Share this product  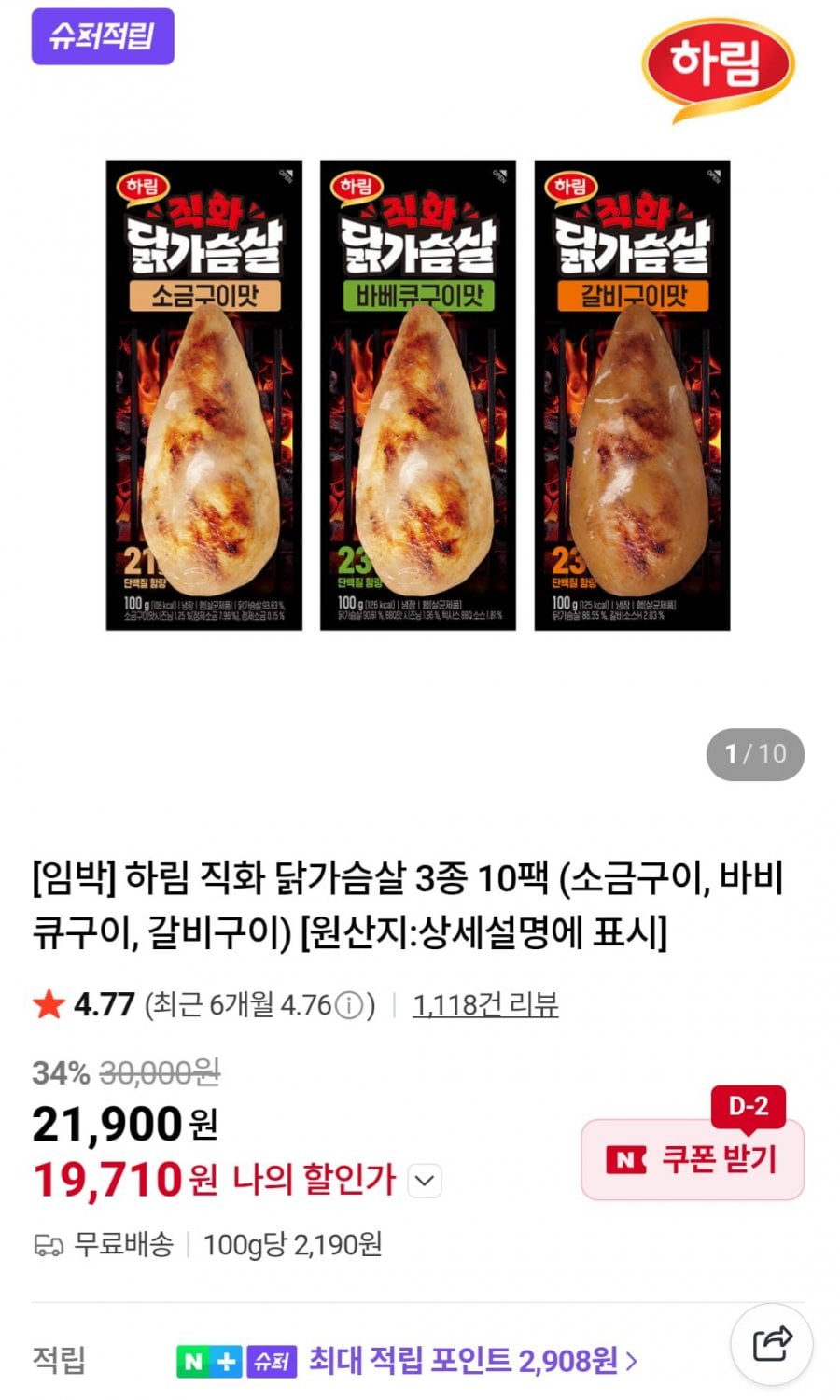point(772,1345)
